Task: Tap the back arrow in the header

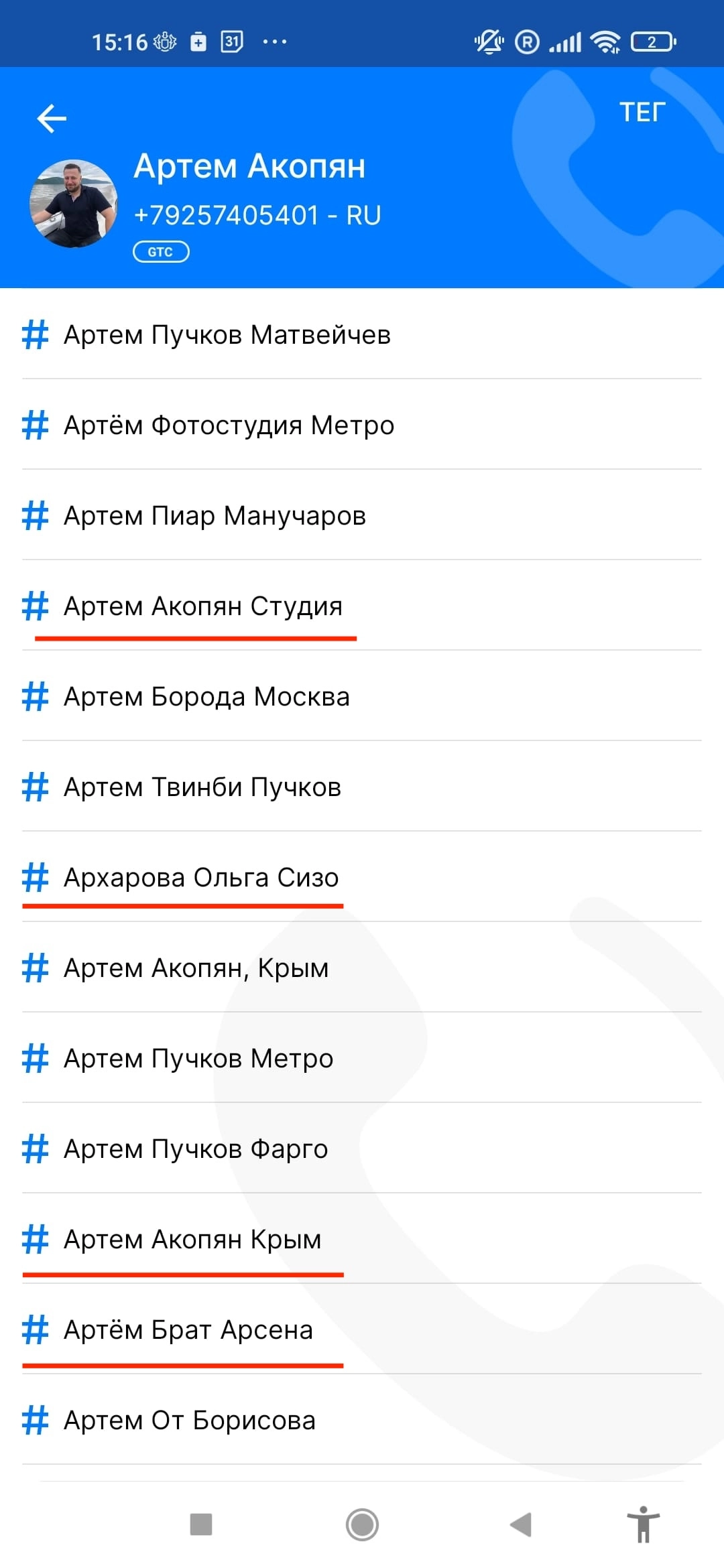Action: click(x=52, y=117)
